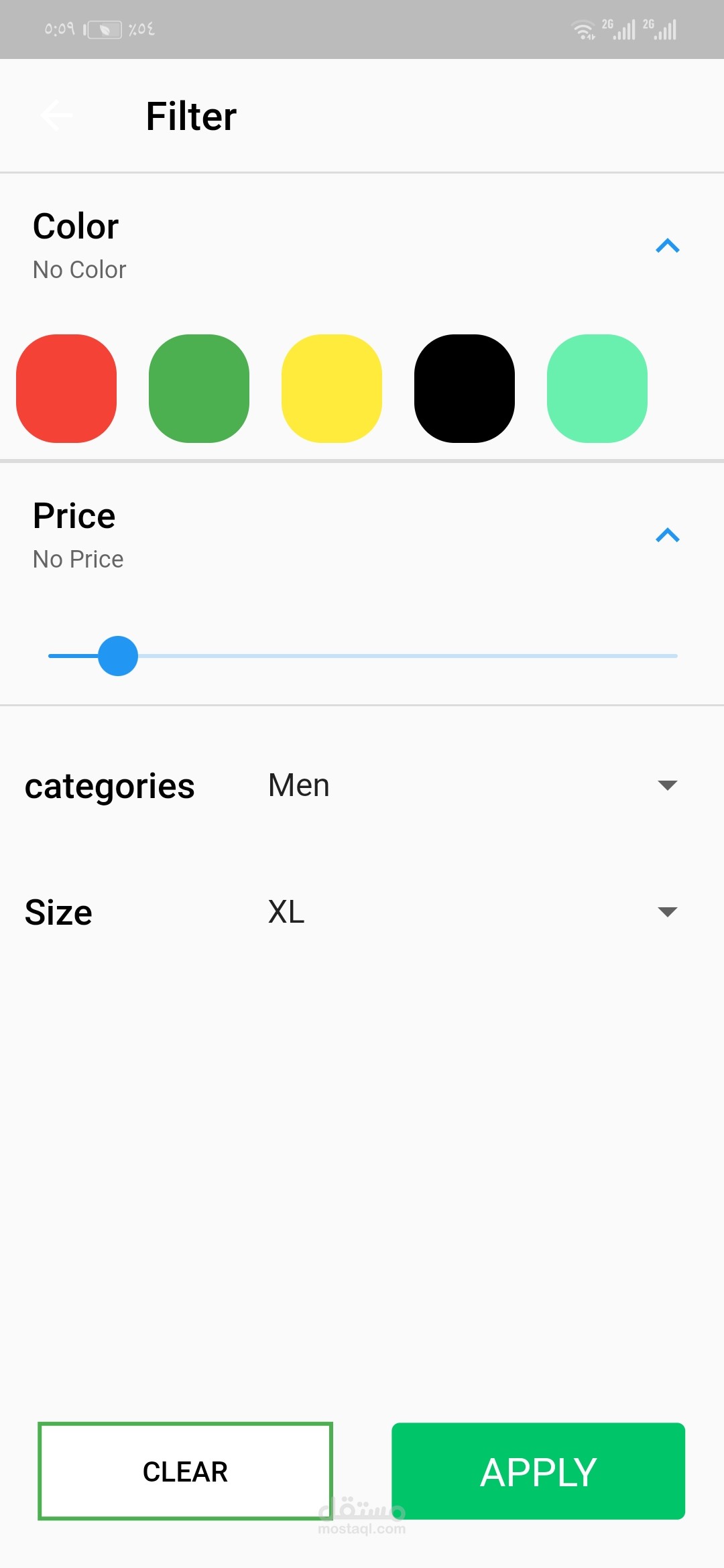Select the red color swatch
Screen dimensions: 724x1568
[66, 389]
